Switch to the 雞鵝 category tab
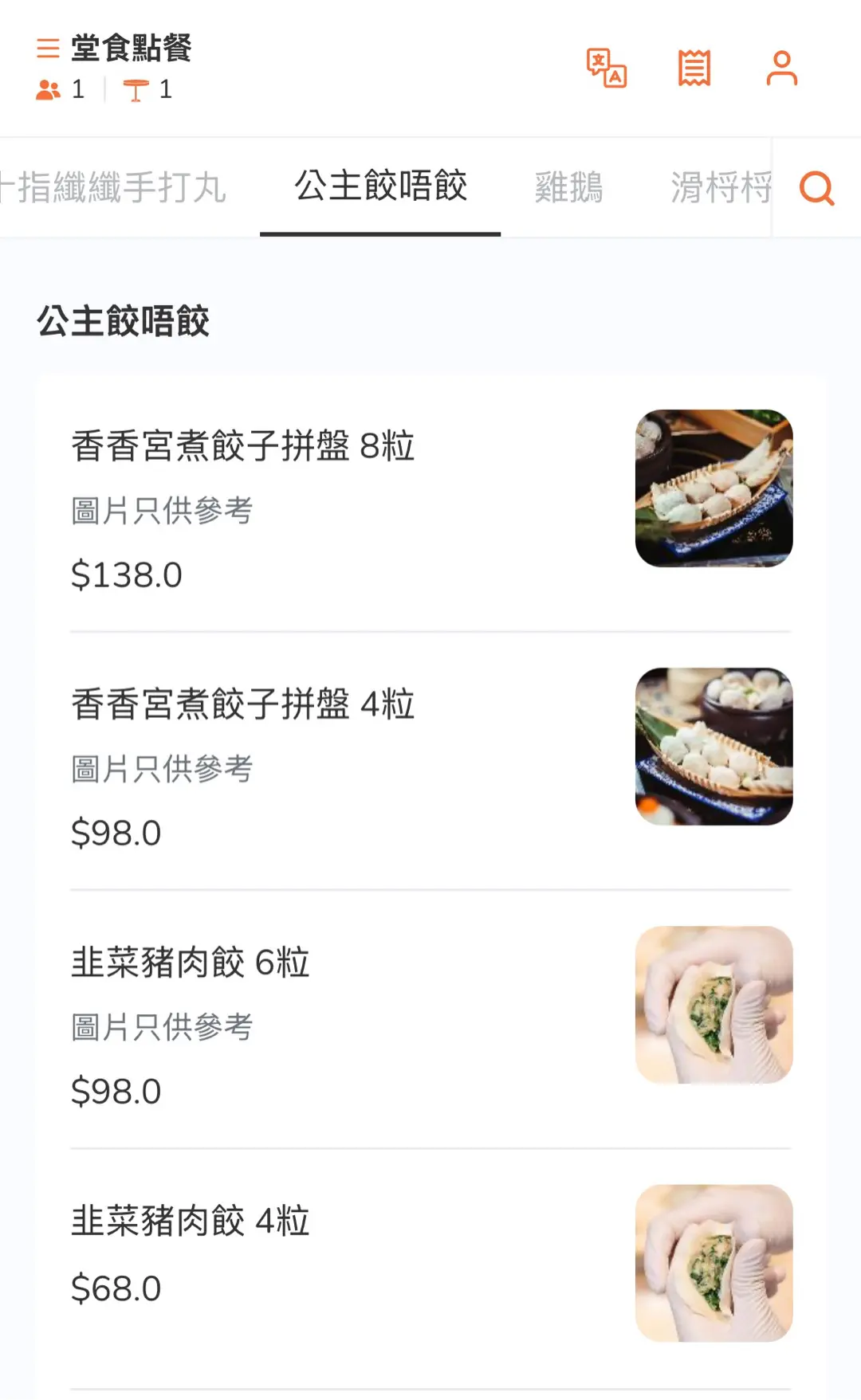 tap(568, 188)
